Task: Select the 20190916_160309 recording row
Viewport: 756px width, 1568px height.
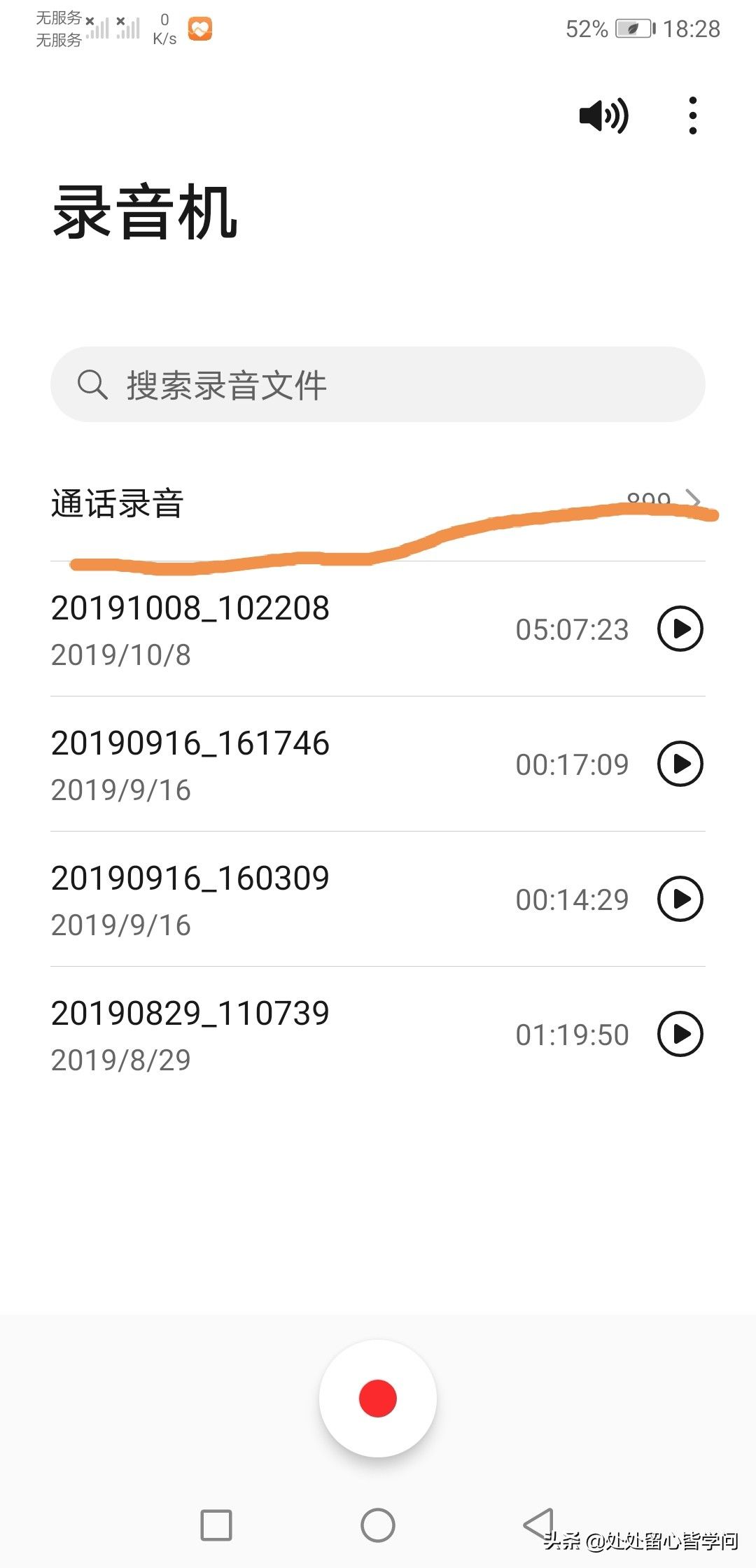Action: [280, 899]
